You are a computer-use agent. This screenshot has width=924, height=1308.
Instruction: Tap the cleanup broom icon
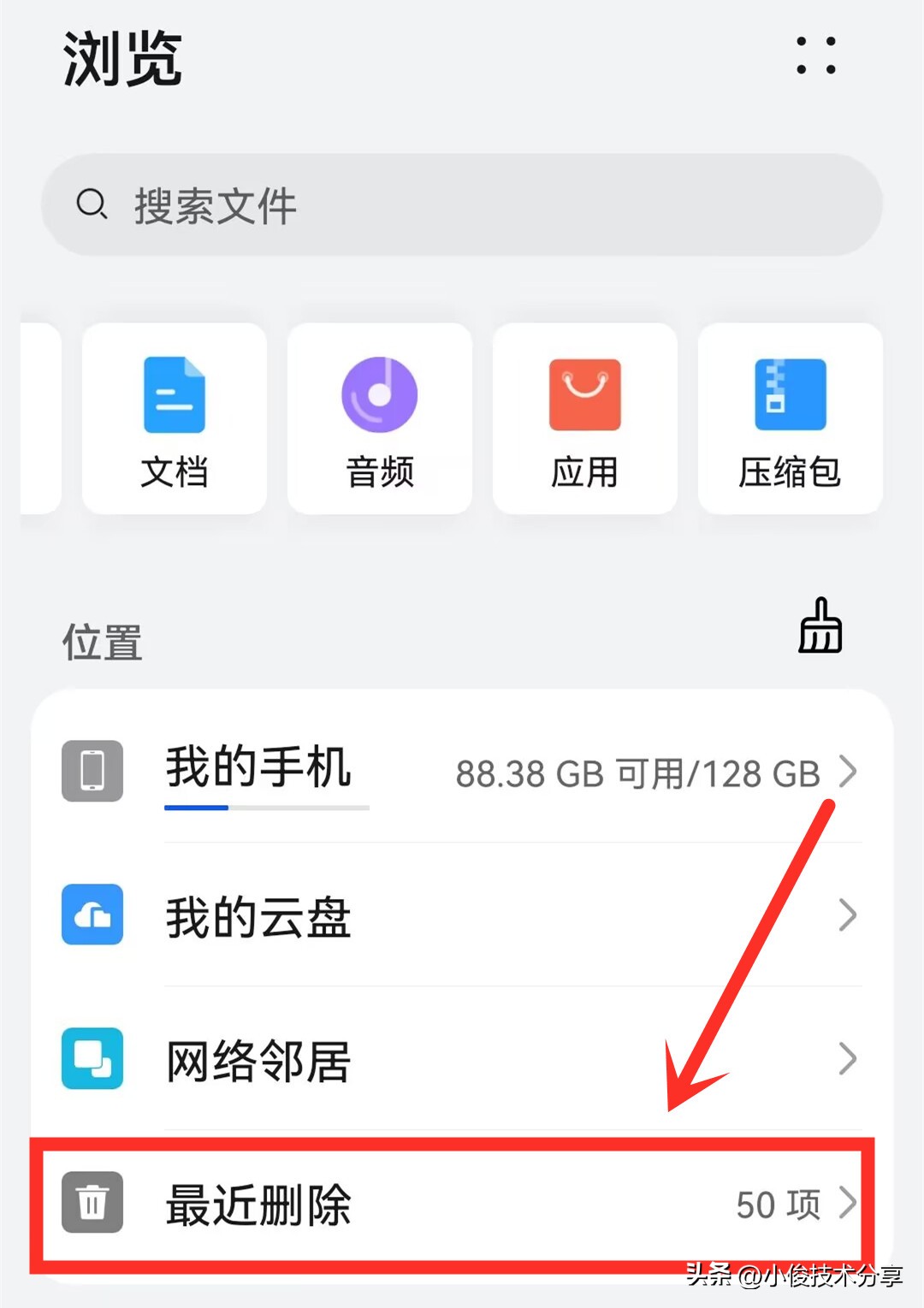[820, 626]
